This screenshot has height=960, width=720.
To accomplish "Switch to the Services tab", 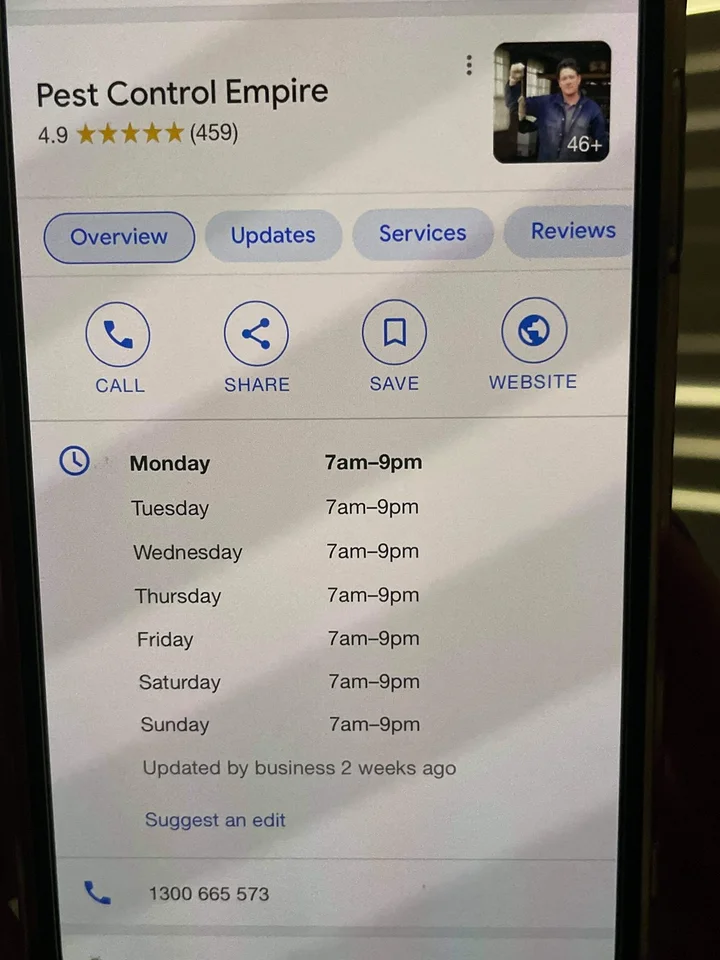I will pyautogui.click(x=422, y=234).
